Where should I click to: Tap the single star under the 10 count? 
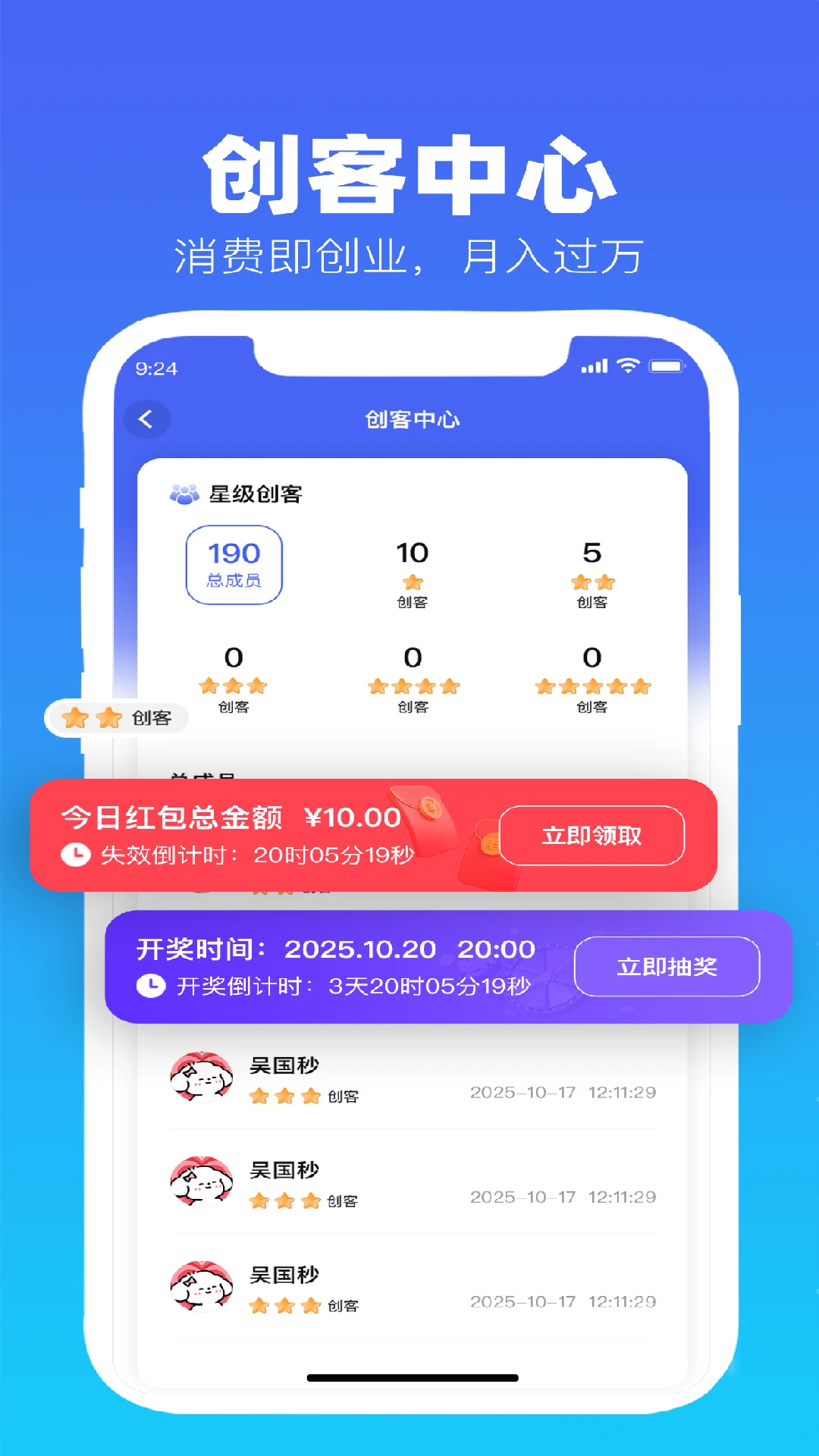(x=412, y=582)
